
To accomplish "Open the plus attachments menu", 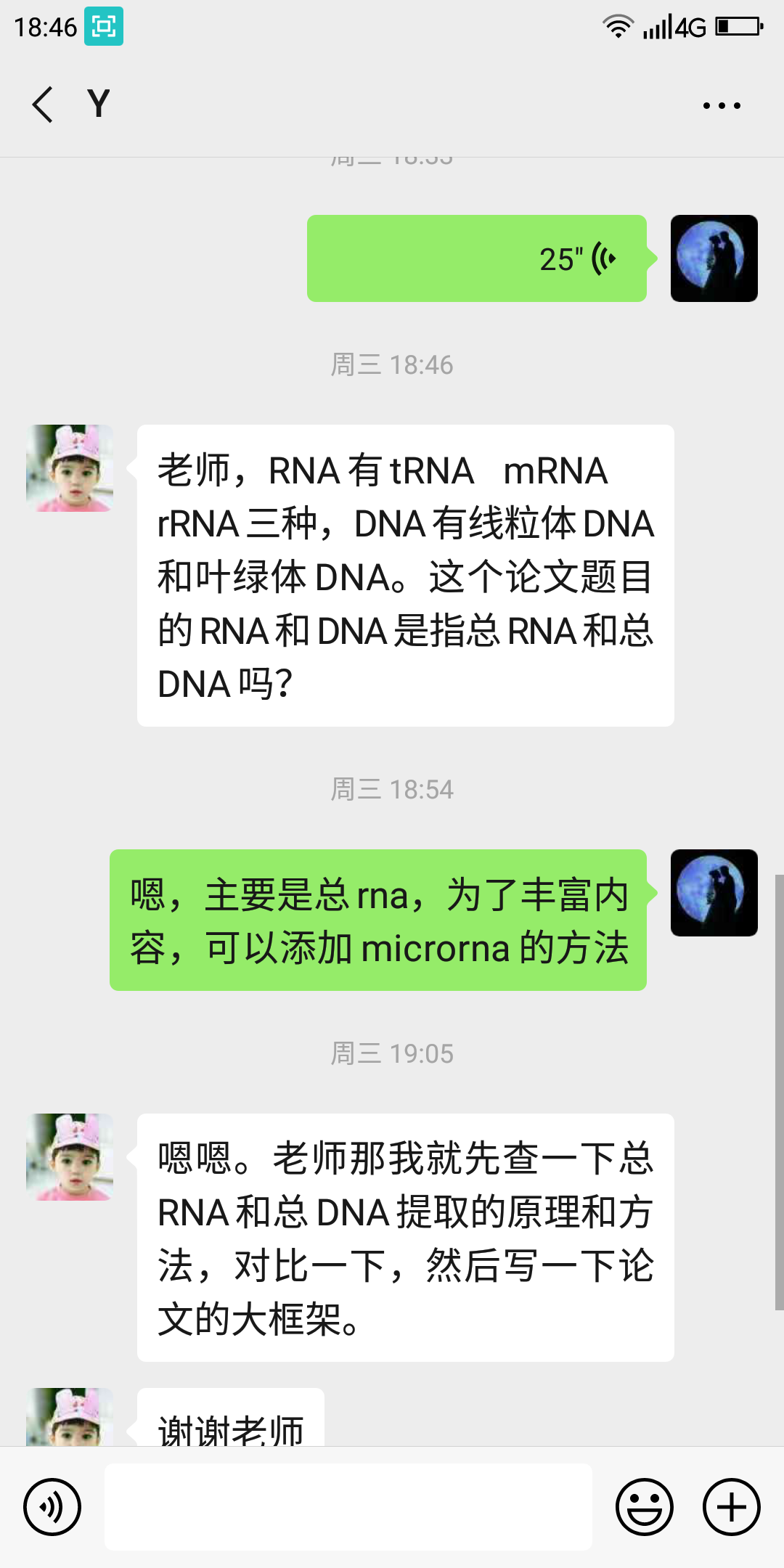I will tap(731, 1507).
